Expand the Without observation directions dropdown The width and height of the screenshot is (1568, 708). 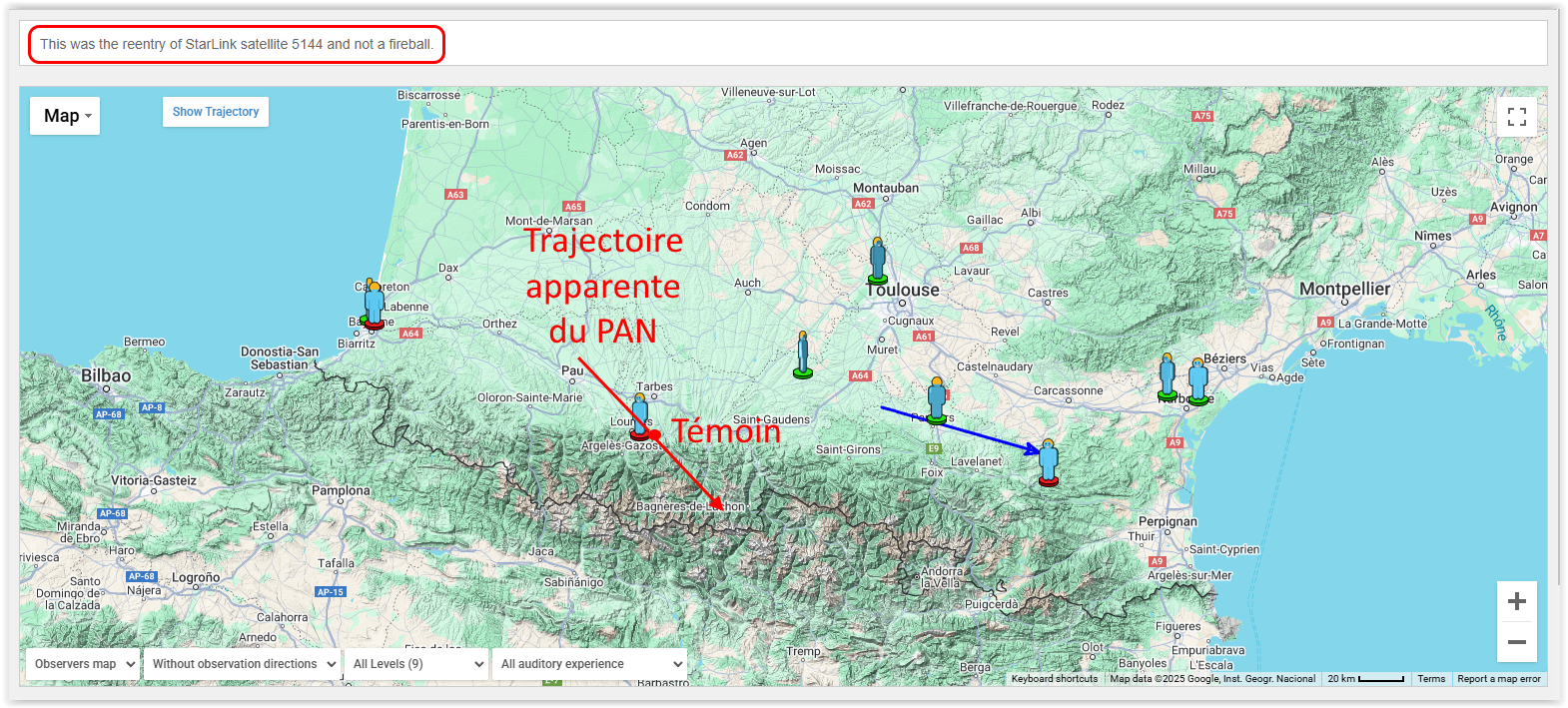243,664
